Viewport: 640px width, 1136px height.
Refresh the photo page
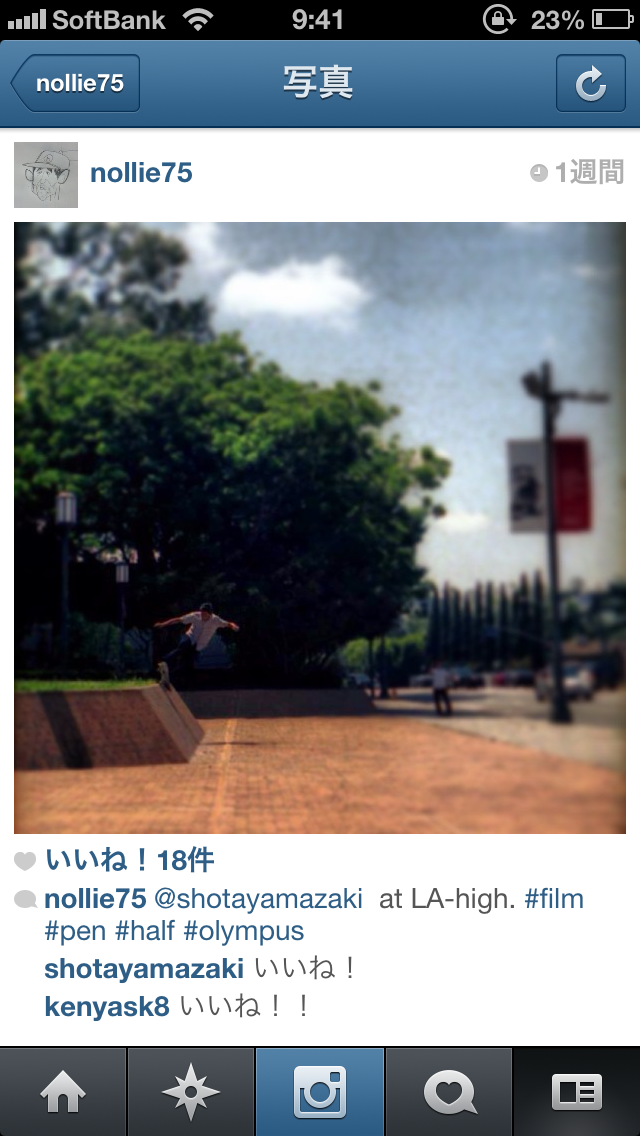(x=590, y=84)
